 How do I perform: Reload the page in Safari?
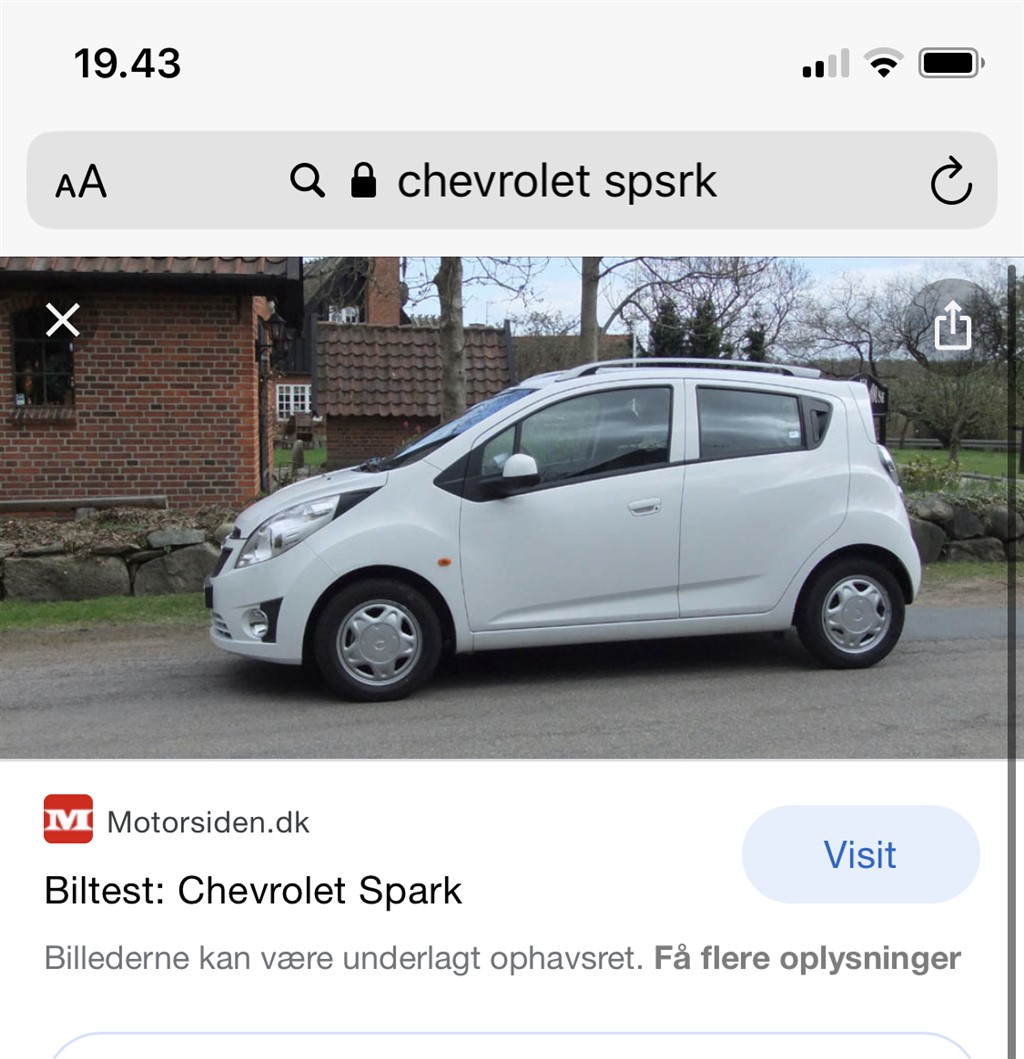coord(950,182)
